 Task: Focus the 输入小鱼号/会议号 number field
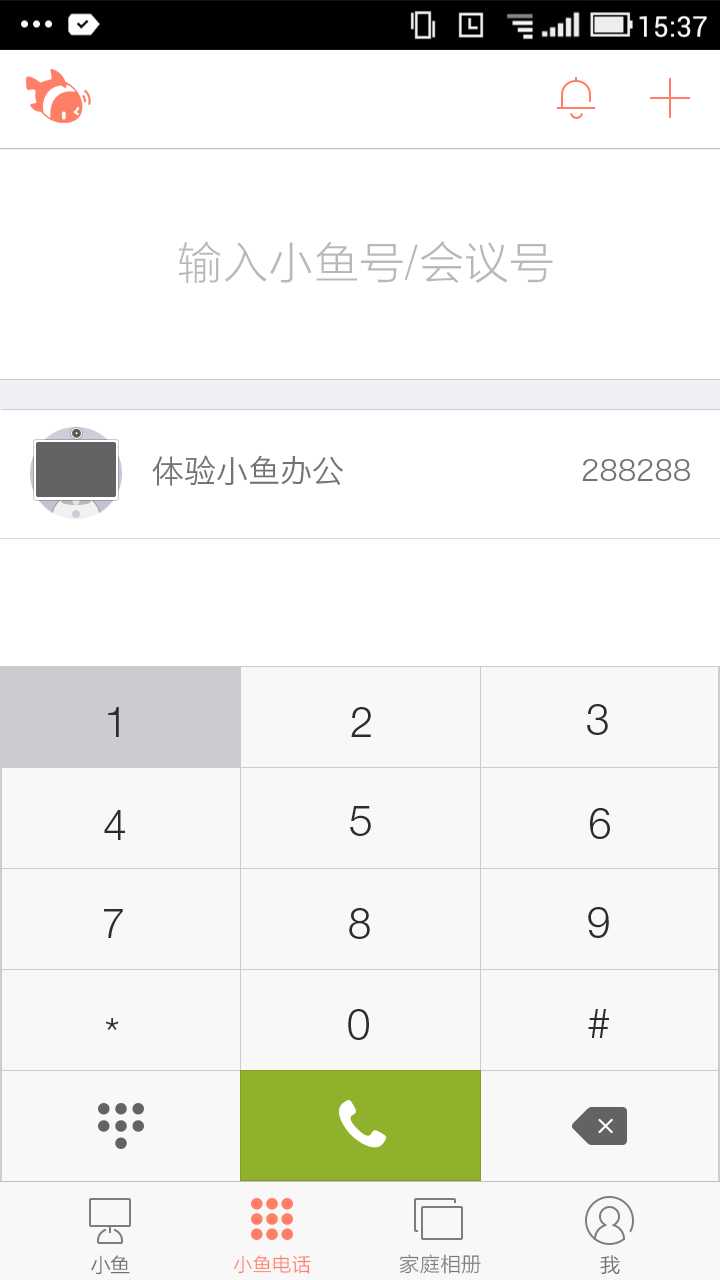pyautogui.click(x=365, y=264)
